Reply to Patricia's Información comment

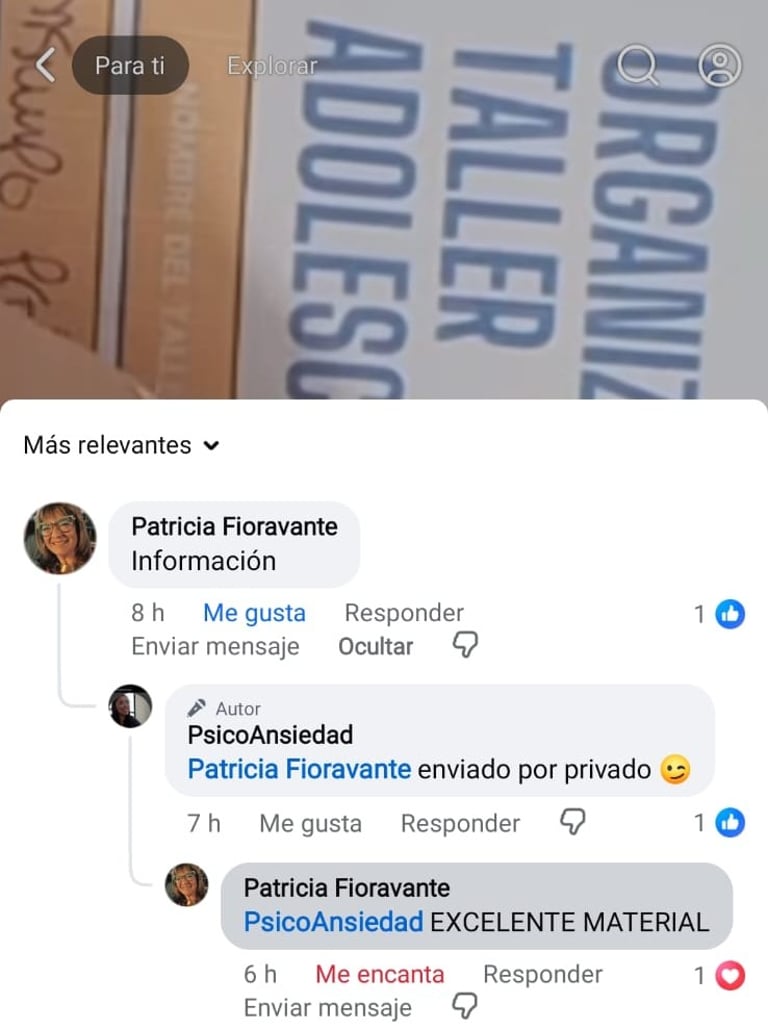click(x=404, y=613)
